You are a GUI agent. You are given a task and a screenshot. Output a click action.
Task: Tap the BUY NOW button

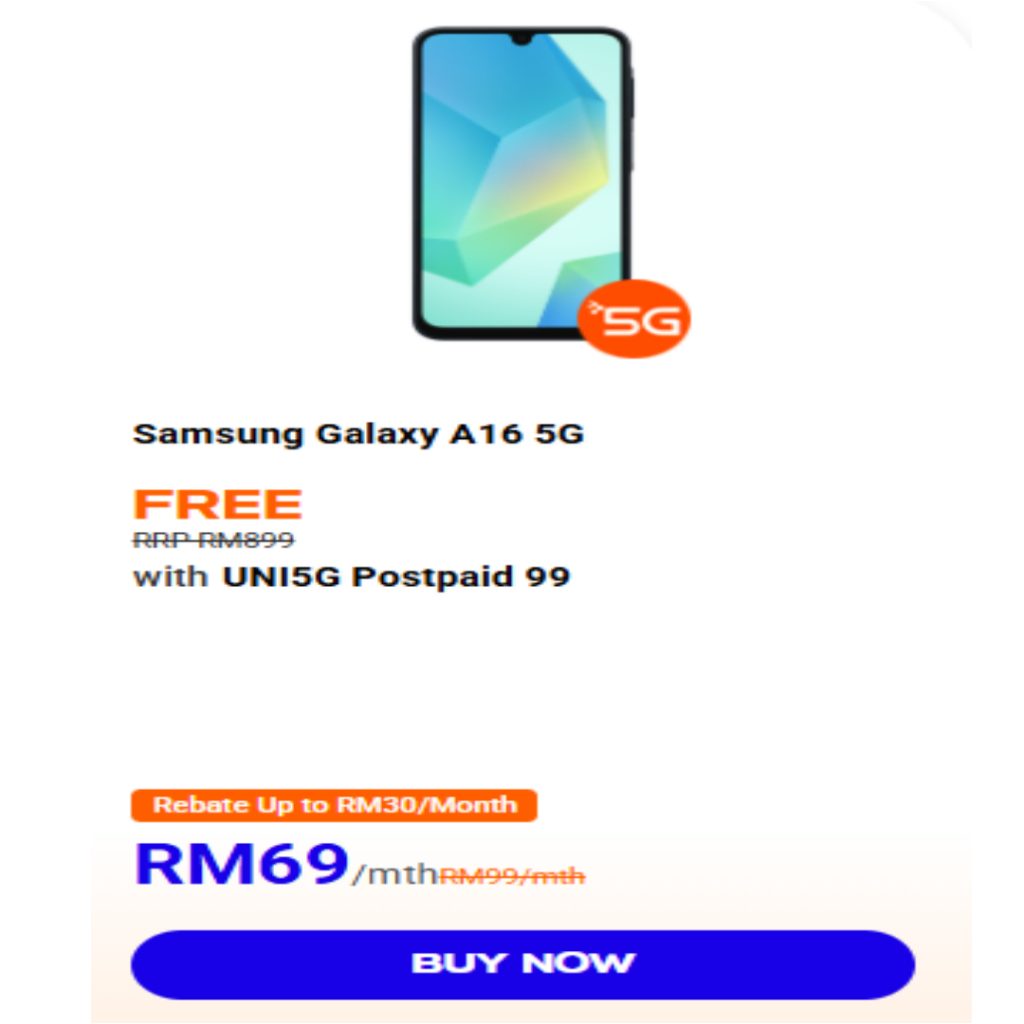click(522, 964)
